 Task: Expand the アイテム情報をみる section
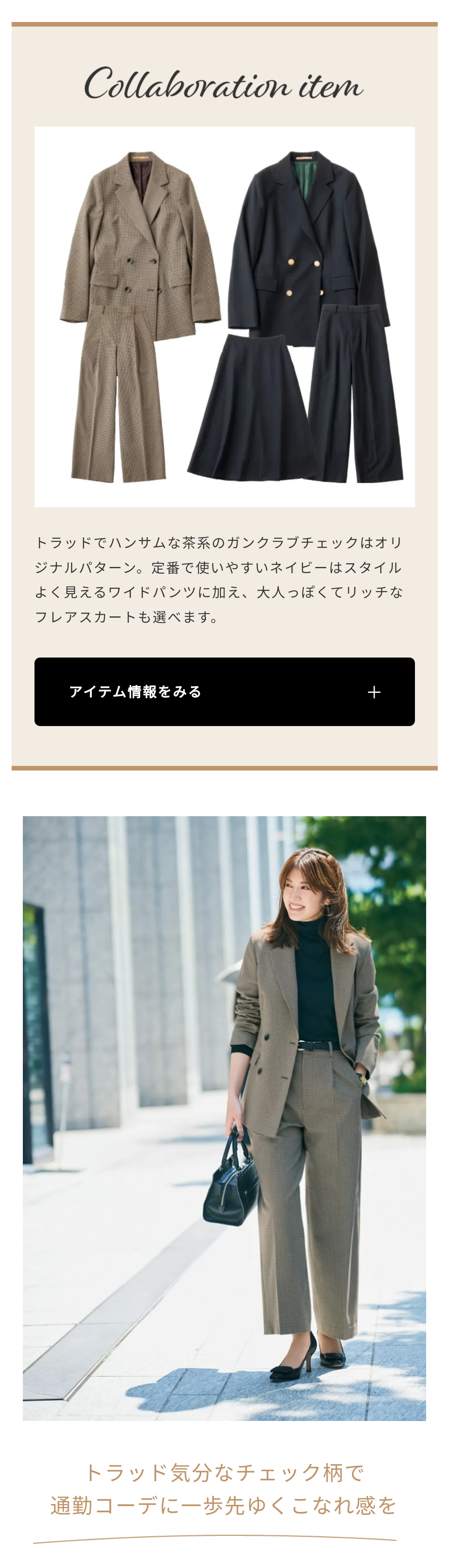[224, 692]
